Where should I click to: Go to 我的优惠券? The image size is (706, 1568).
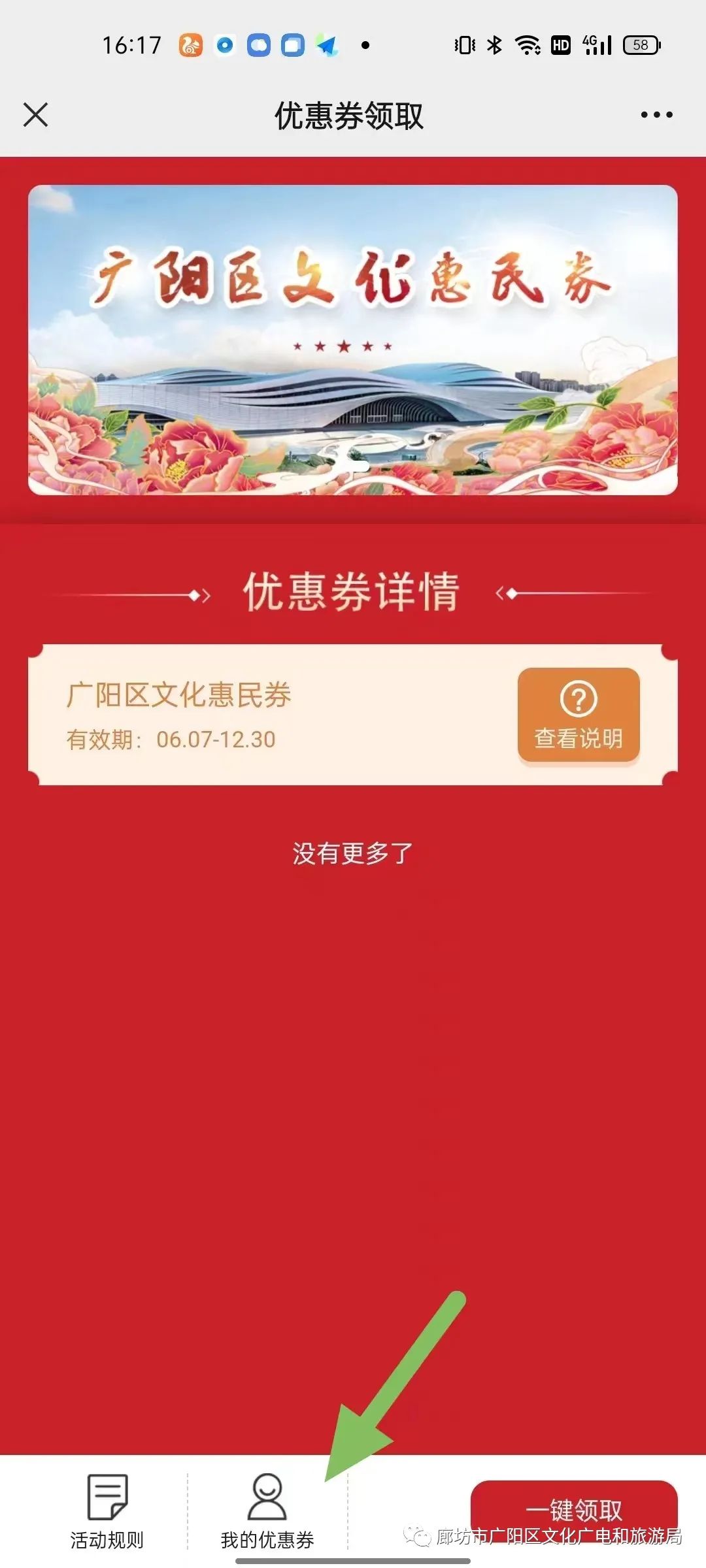pyautogui.click(x=267, y=1511)
